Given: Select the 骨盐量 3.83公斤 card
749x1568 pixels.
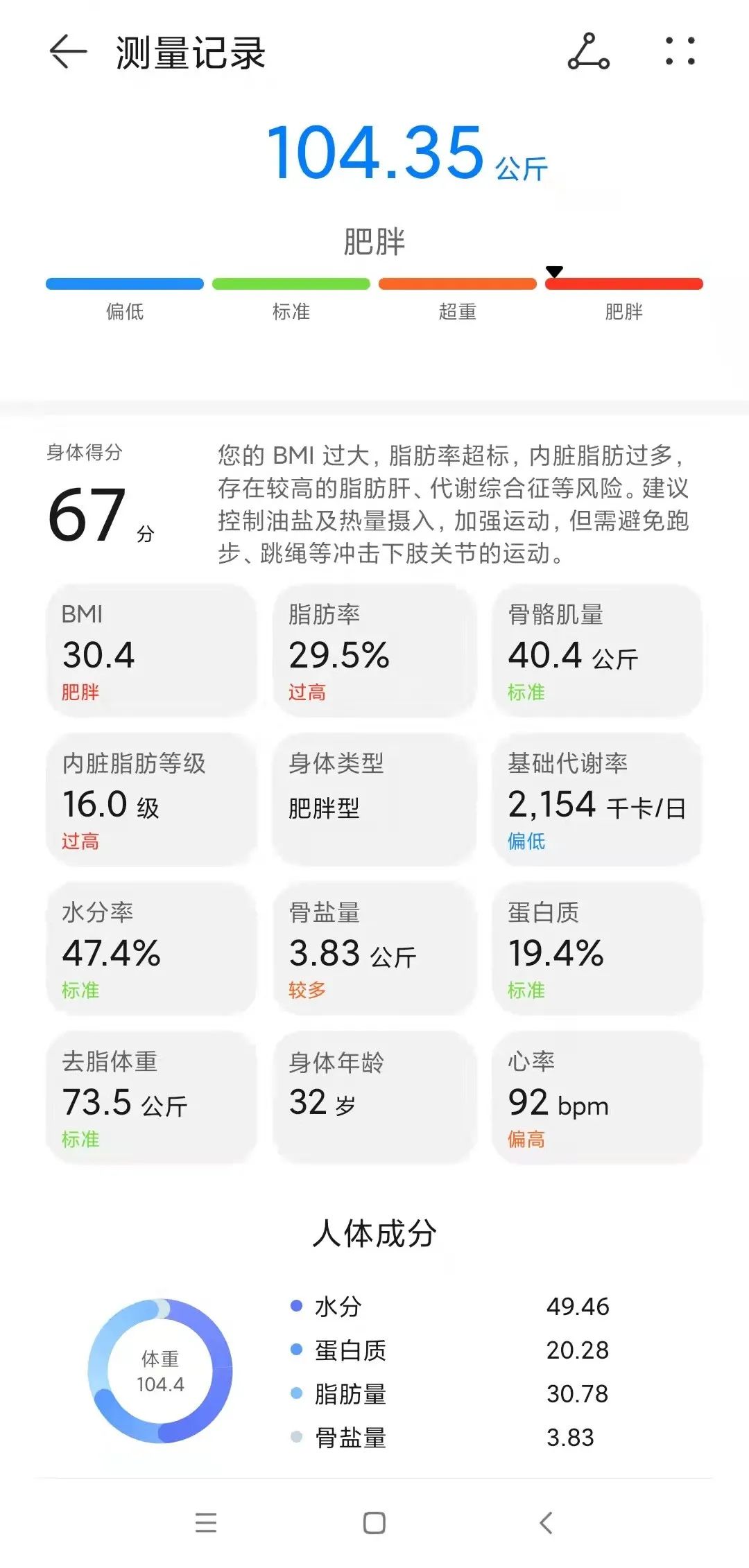Looking at the screenshot, I should [x=374, y=950].
